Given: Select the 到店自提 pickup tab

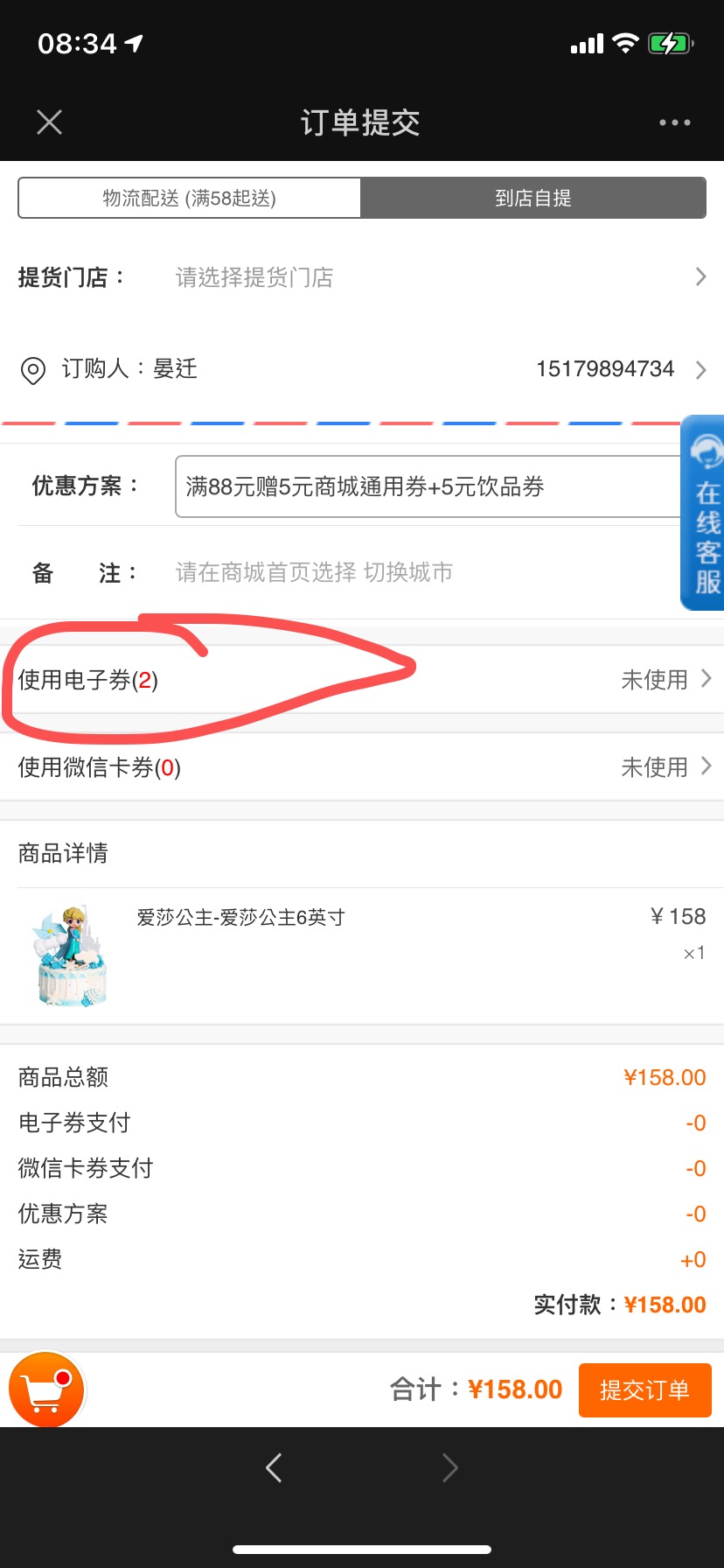Looking at the screenshot, I should click(533, 198).
